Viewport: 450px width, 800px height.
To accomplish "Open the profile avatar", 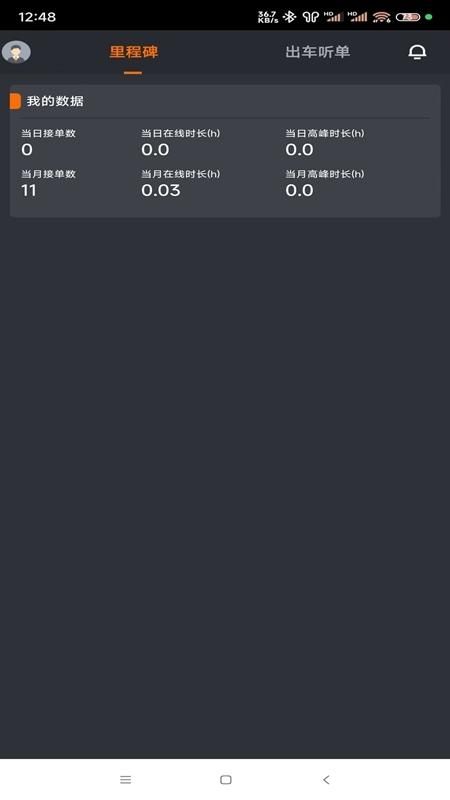I will (x=16, y=52).
